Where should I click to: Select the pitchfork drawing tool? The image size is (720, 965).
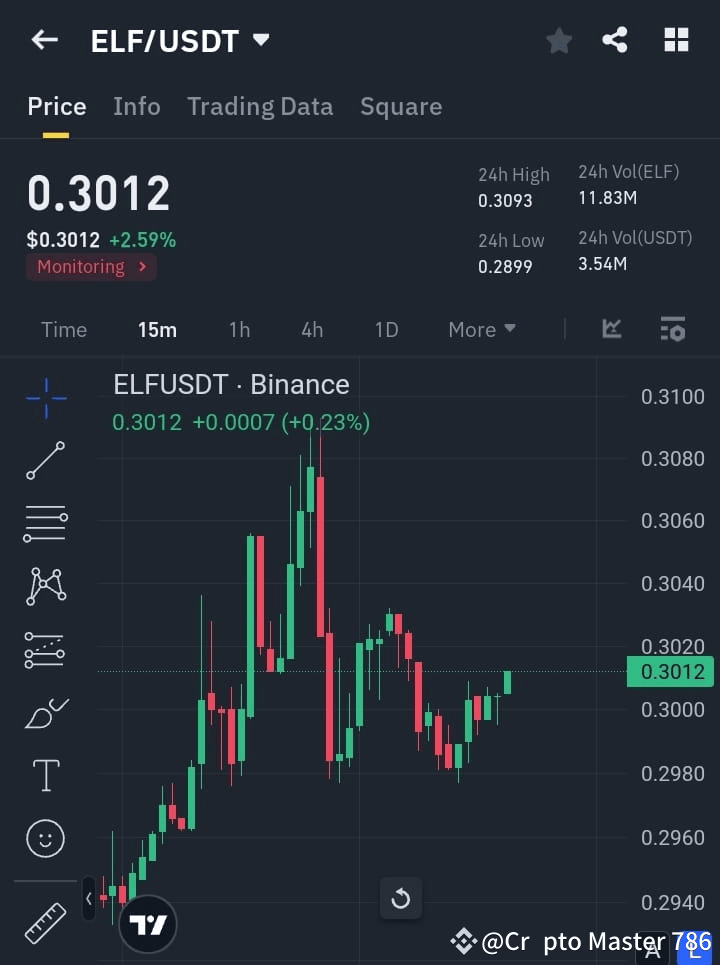pos(45,650)
